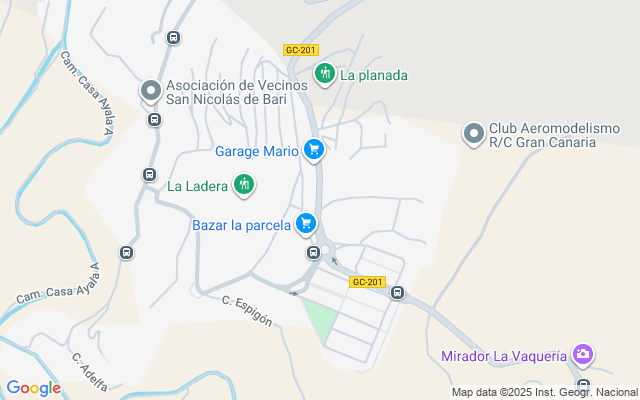Open Club Aeromodelismo R/C Gran Canaria pin
The width and height of the screenshot is (640, 400).
pyautogui.click(x=473, y=133)
